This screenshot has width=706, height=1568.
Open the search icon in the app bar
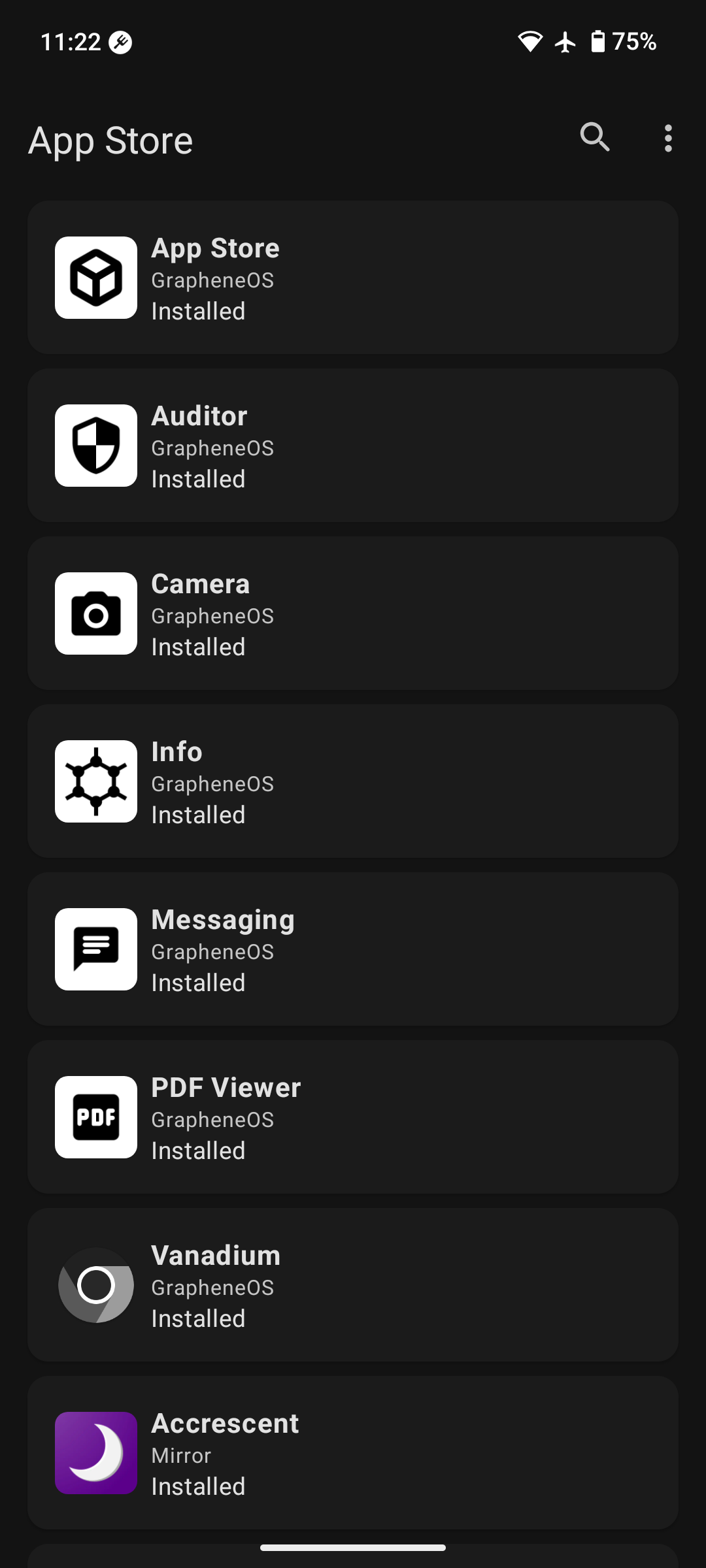pos(595,138)
